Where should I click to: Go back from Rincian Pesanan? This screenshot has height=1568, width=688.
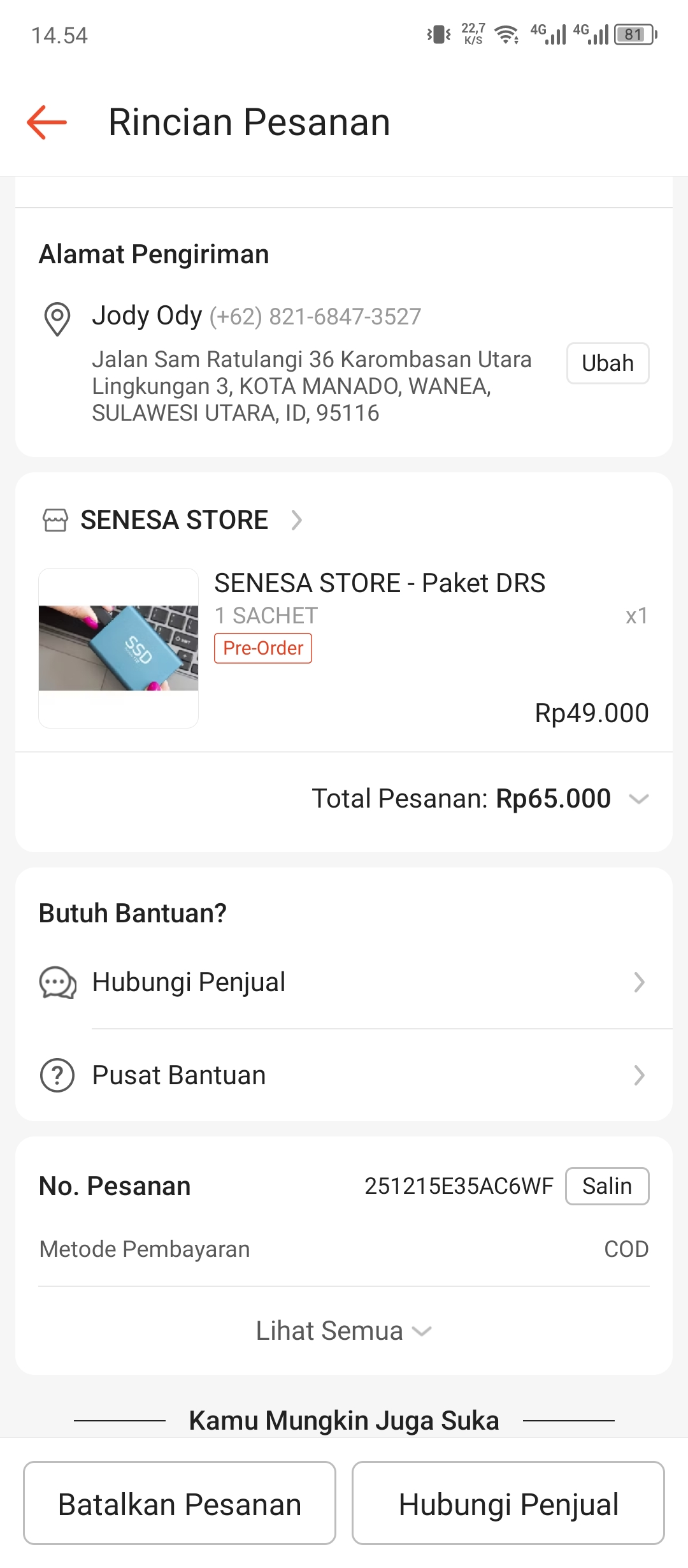(x=47, y=122)
